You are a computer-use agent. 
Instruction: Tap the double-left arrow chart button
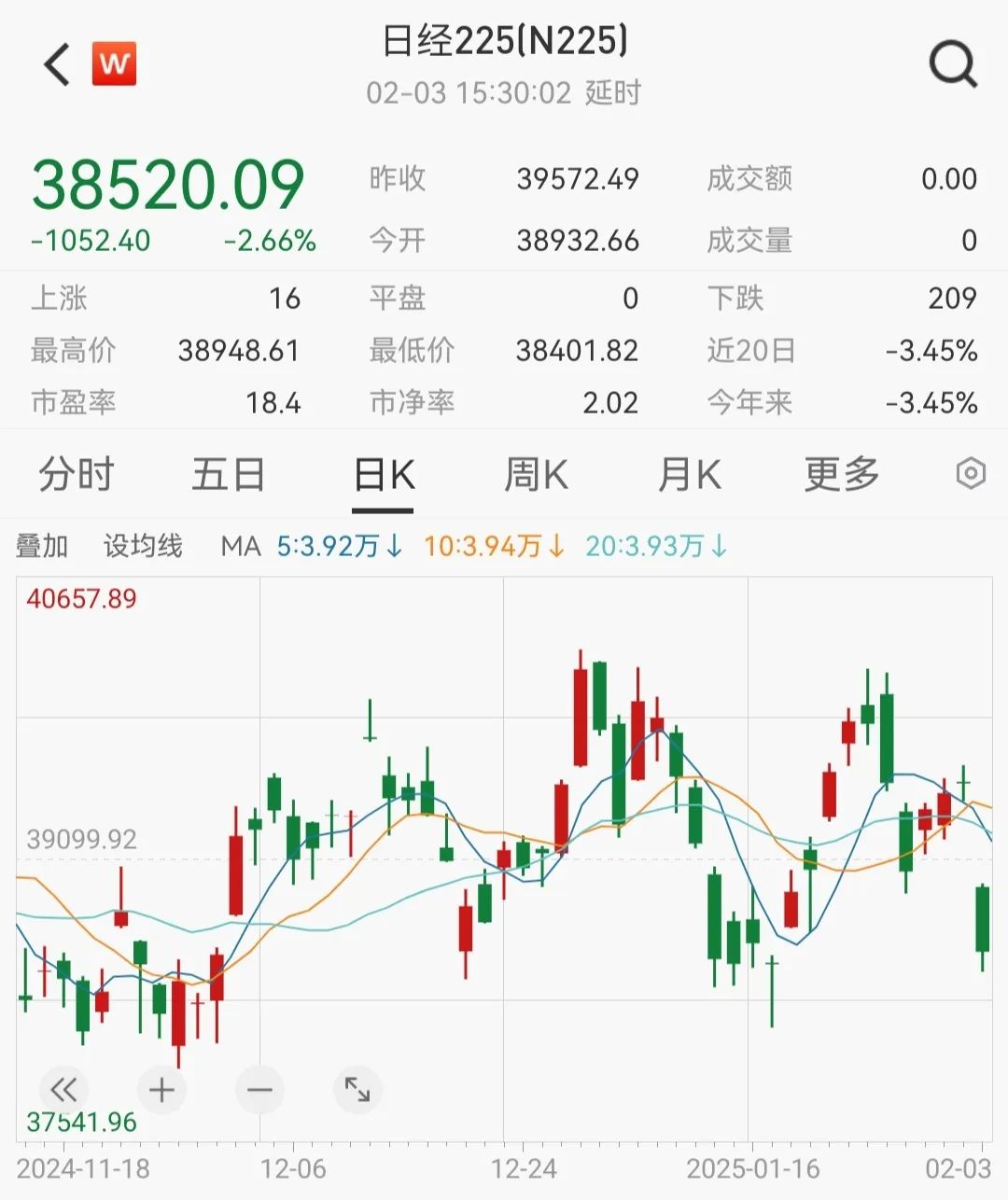click(x=63, y=1089)
